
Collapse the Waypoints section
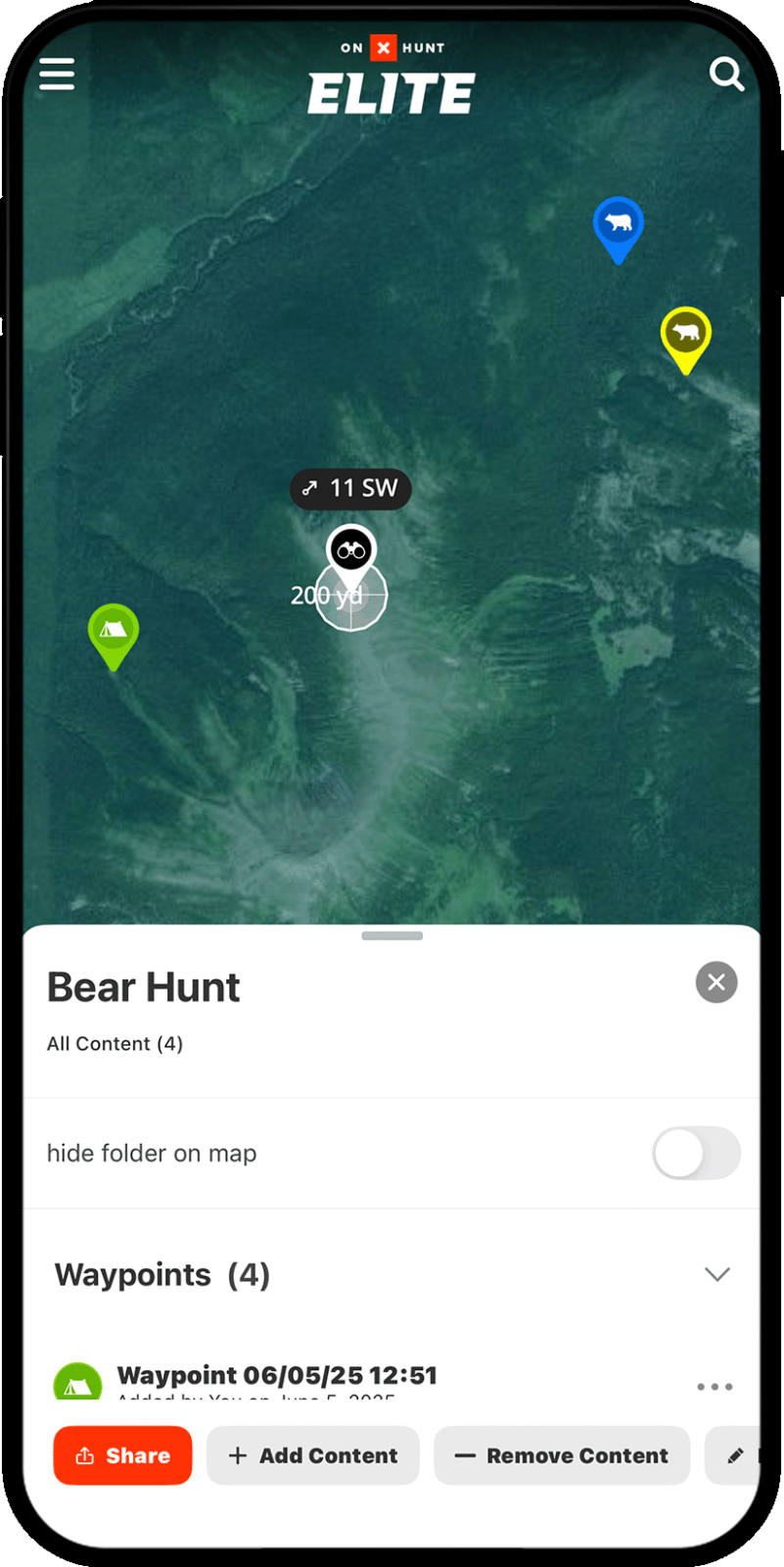716,1274
